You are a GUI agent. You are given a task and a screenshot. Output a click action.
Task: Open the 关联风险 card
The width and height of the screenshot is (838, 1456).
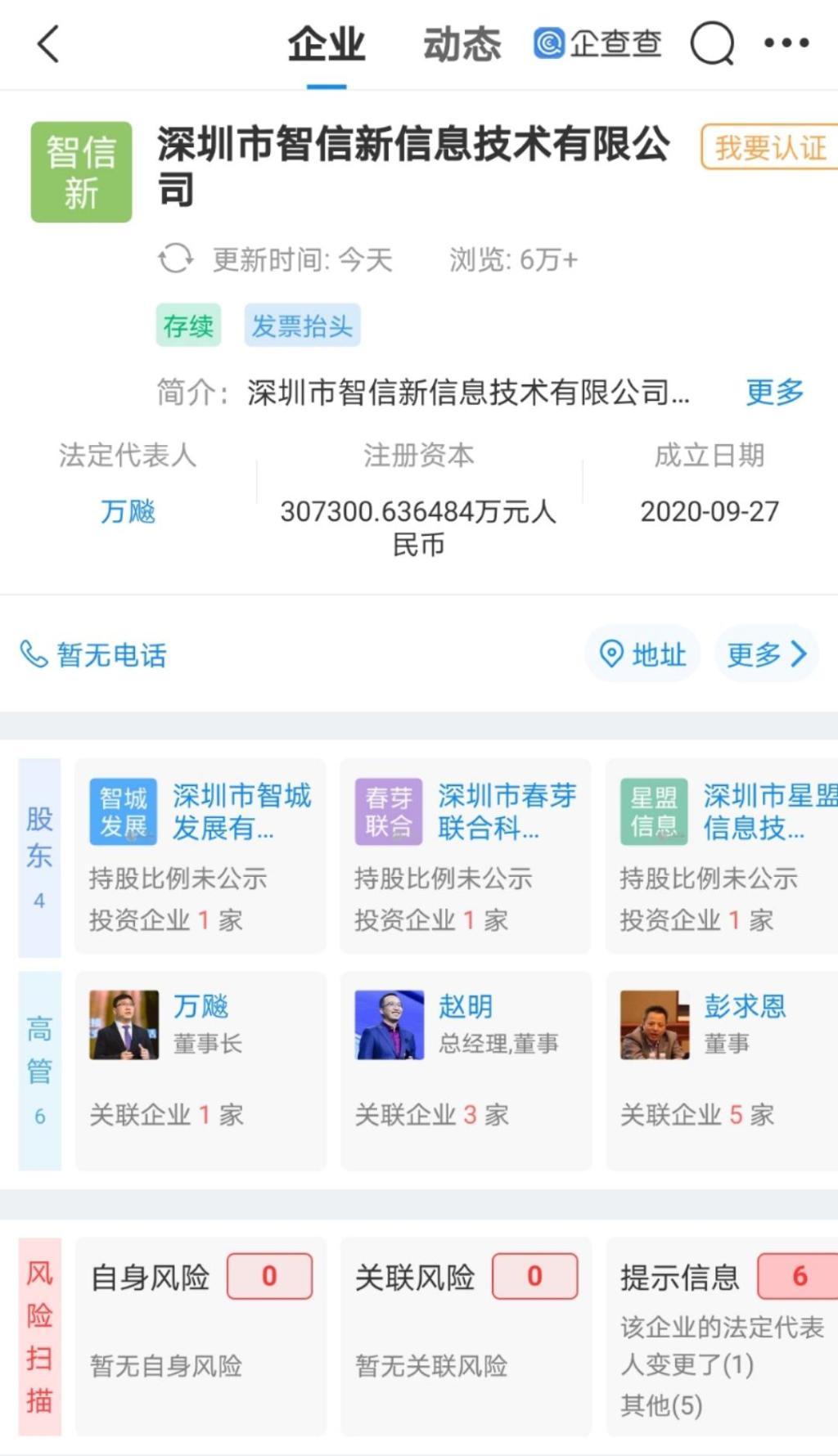tap(465, 1335)
